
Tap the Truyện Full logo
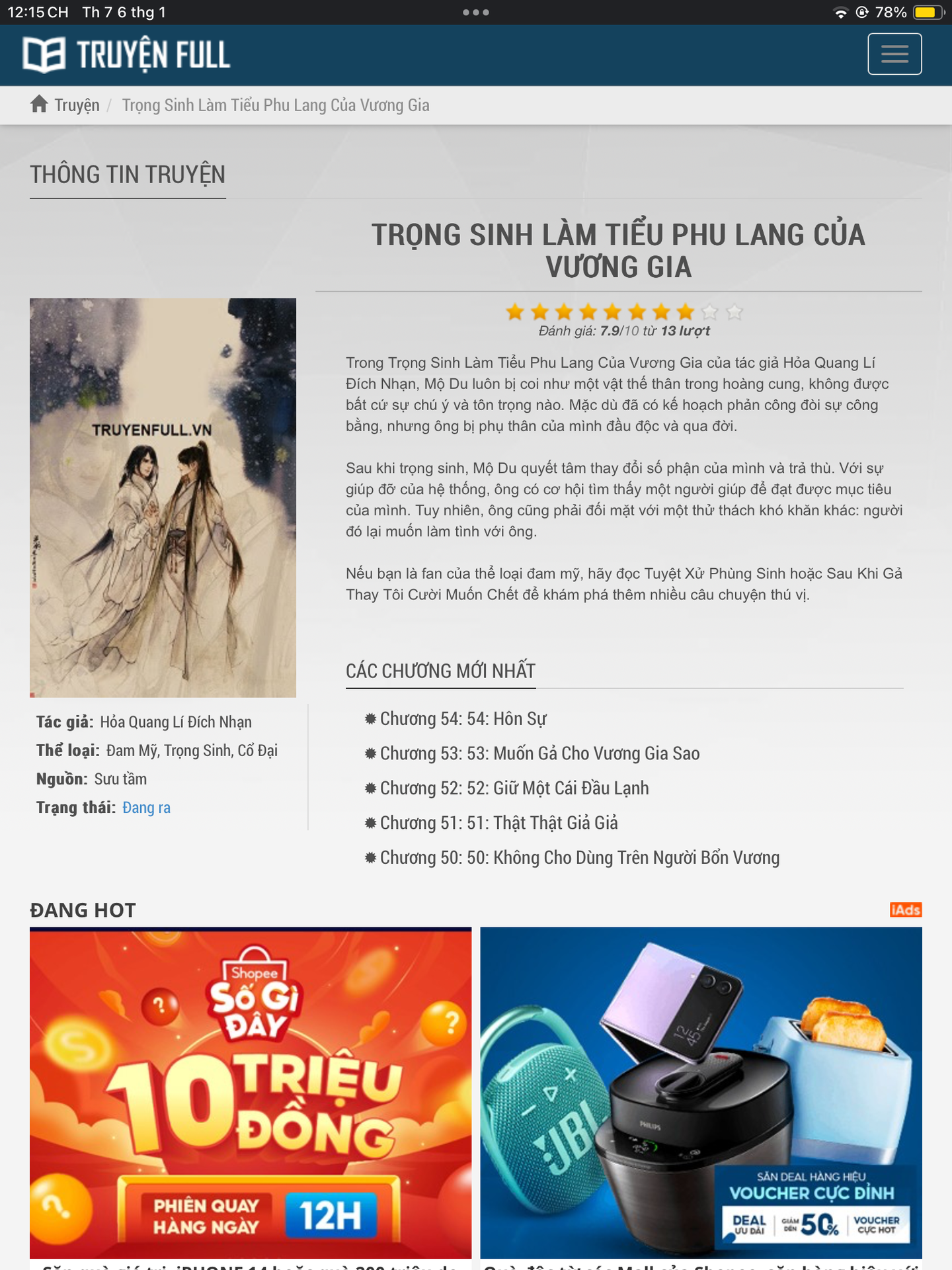pos(126,54)
